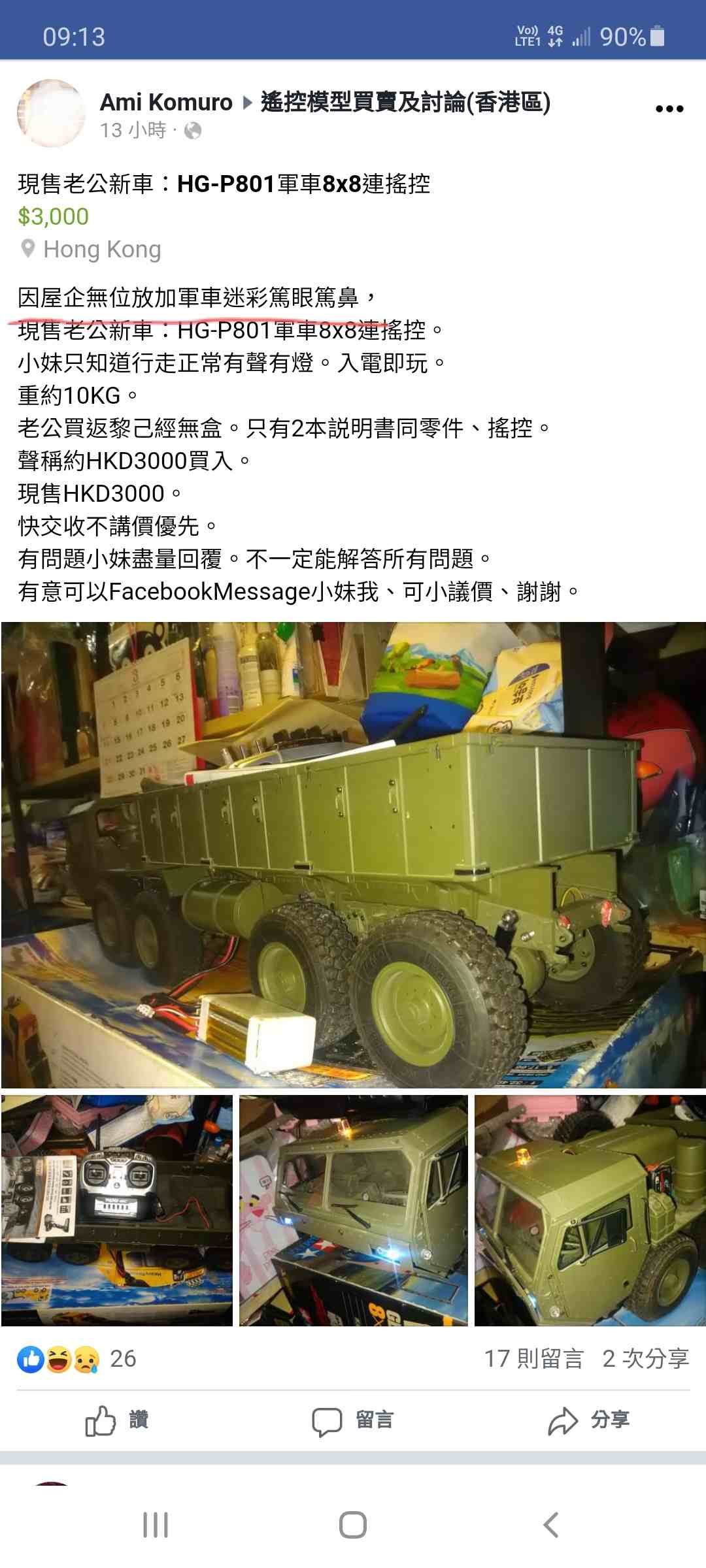706x1568 pixels.
Task: Like this post with 讚
Action: pos(118,1420)
